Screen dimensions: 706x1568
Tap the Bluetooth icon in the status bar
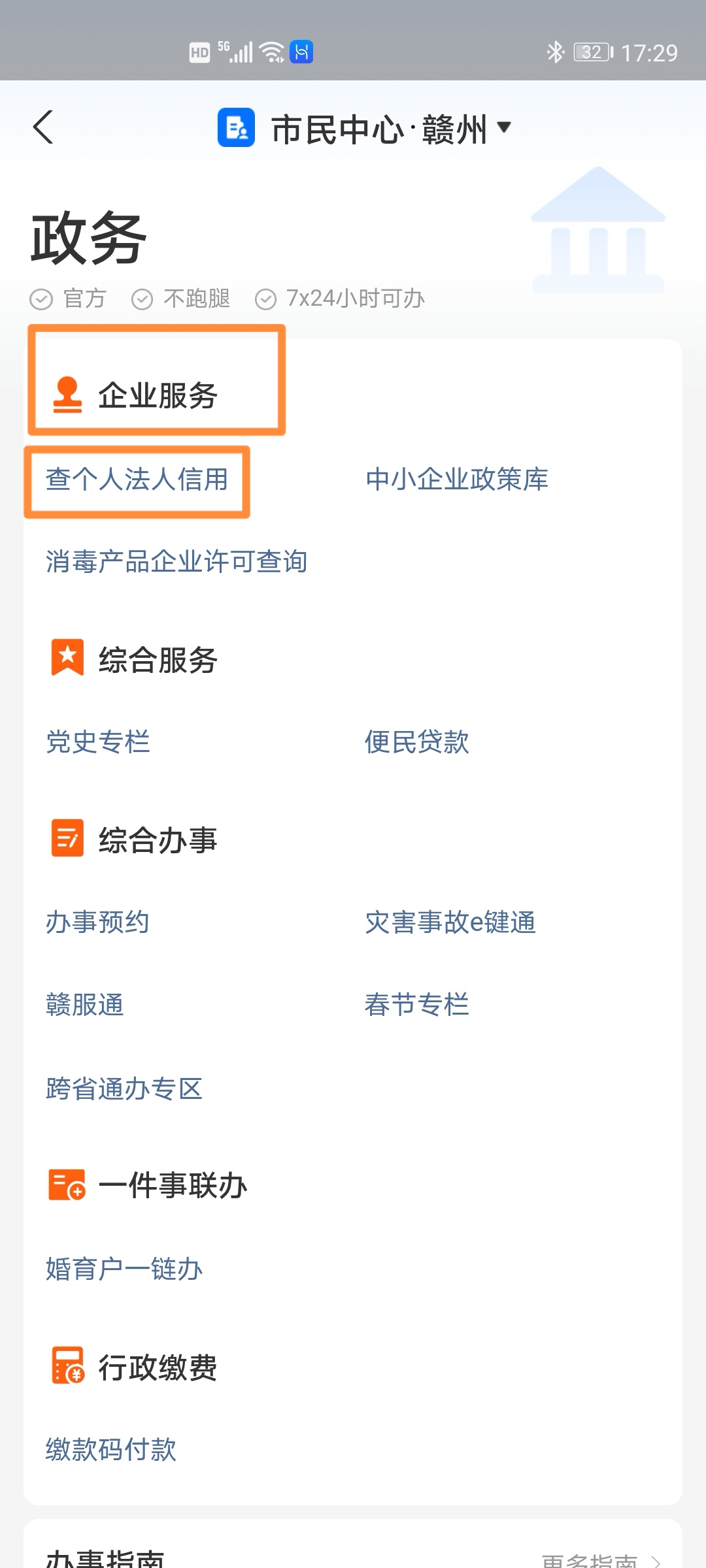556,51
